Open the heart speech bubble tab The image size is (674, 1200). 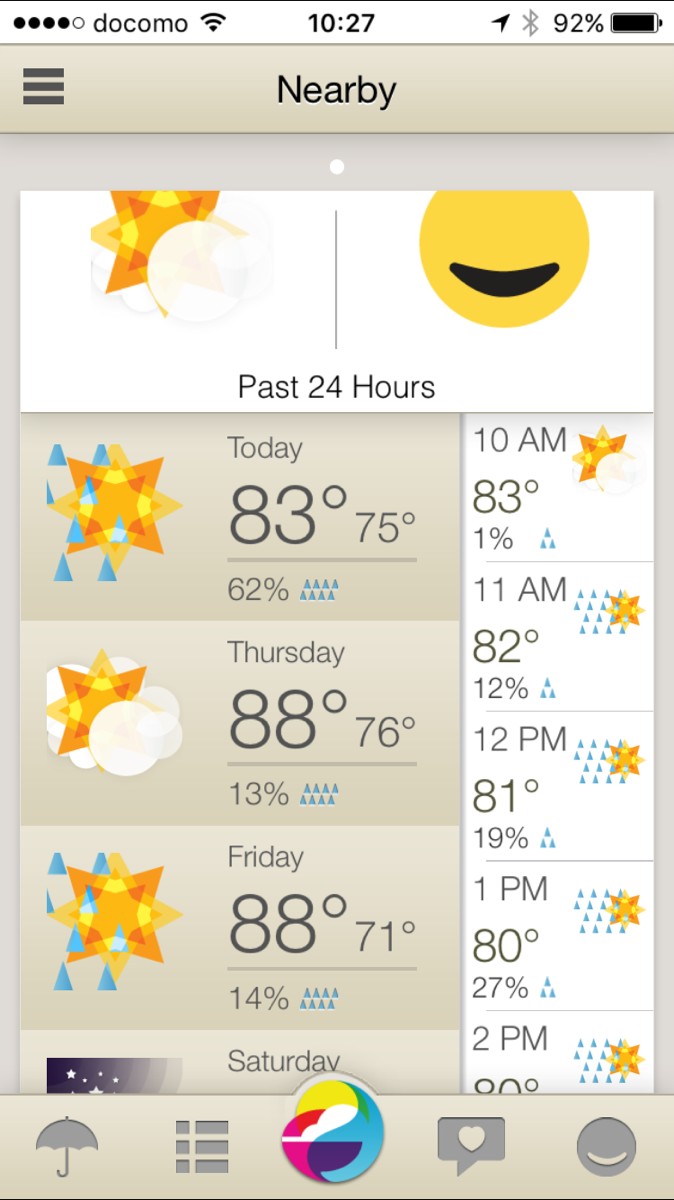(x=471, y=1144)
